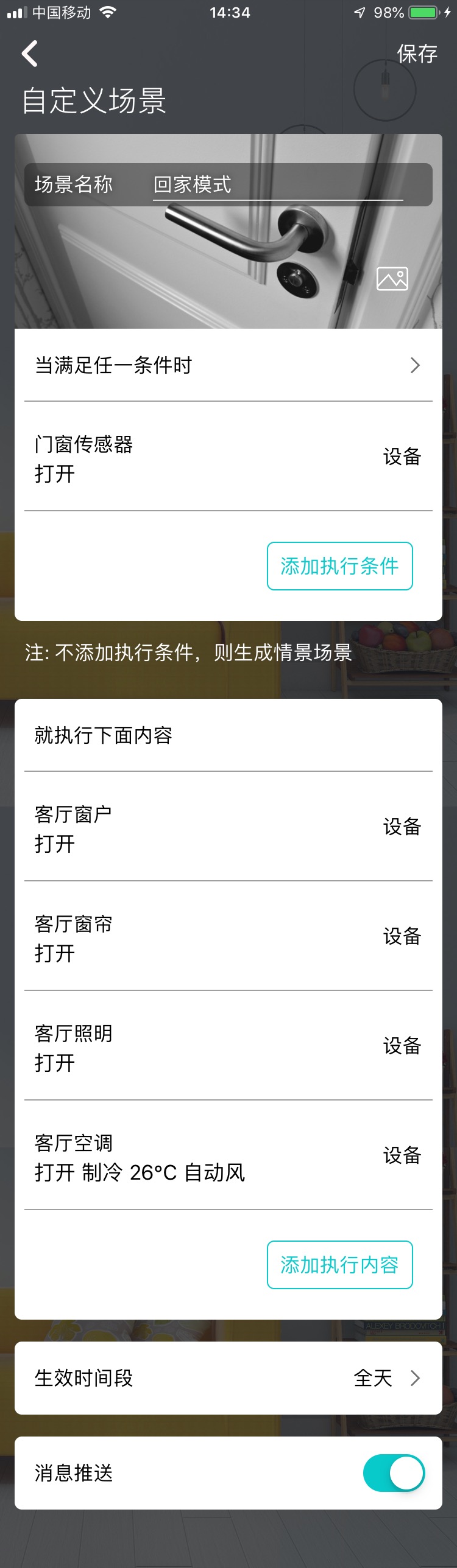The height and width of the screenshot is (1568, 457).
Task: Tap 保存 to save the scene
Action: pyautogui.click(x=417, y=54)
